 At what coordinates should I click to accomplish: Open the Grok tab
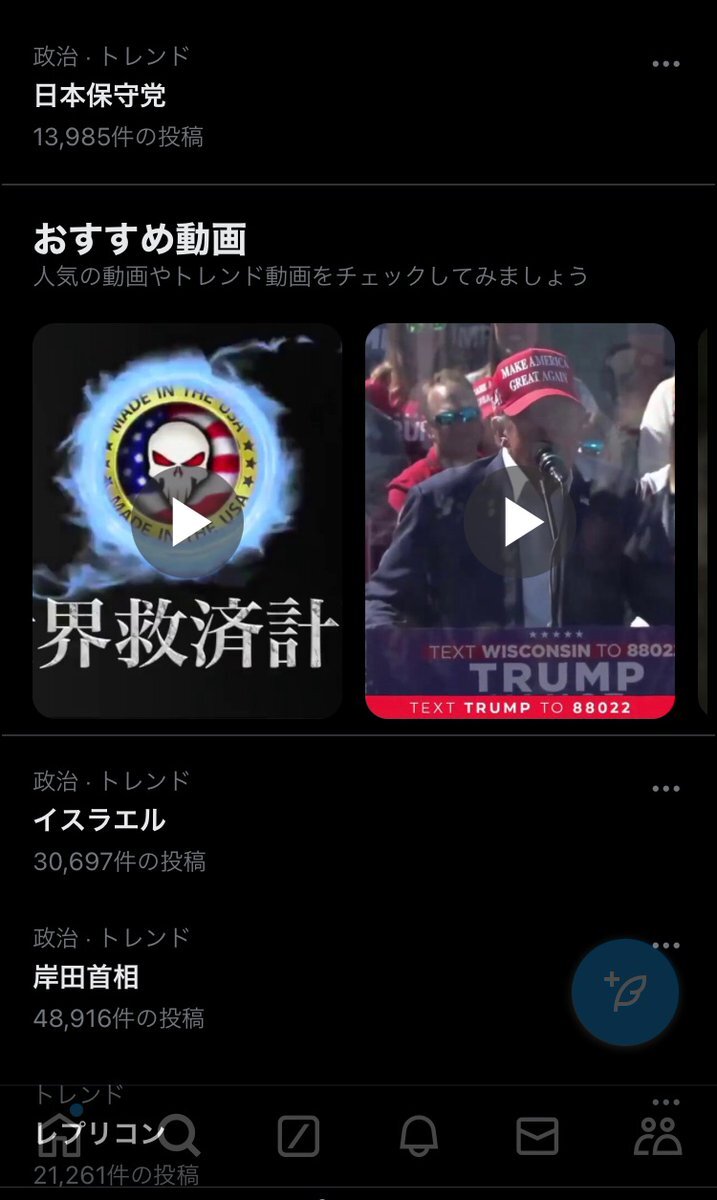[x=298, y=1136]
